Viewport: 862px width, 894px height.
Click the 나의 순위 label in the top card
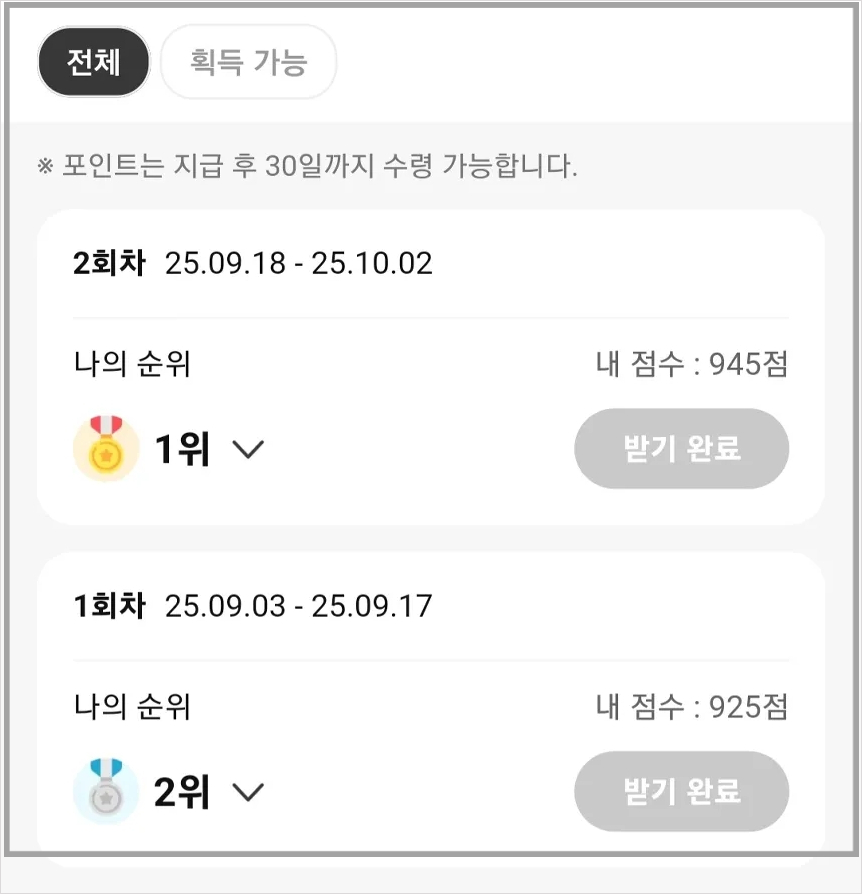[130, 365]
